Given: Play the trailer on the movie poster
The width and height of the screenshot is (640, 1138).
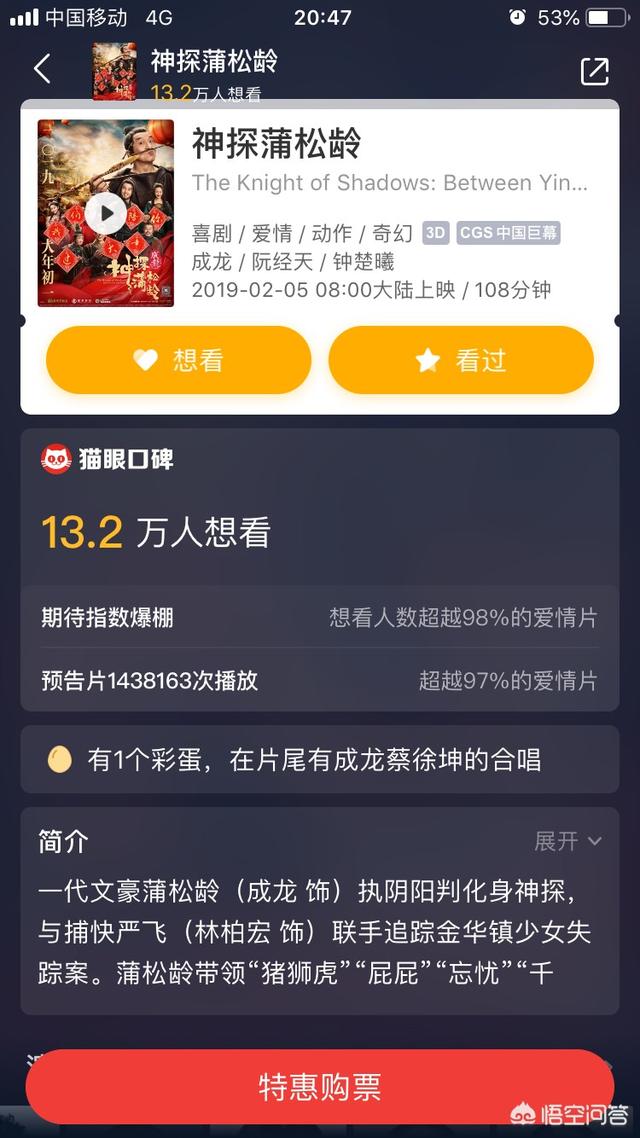Looking at the screenshot, I should [x=106, y=213].
